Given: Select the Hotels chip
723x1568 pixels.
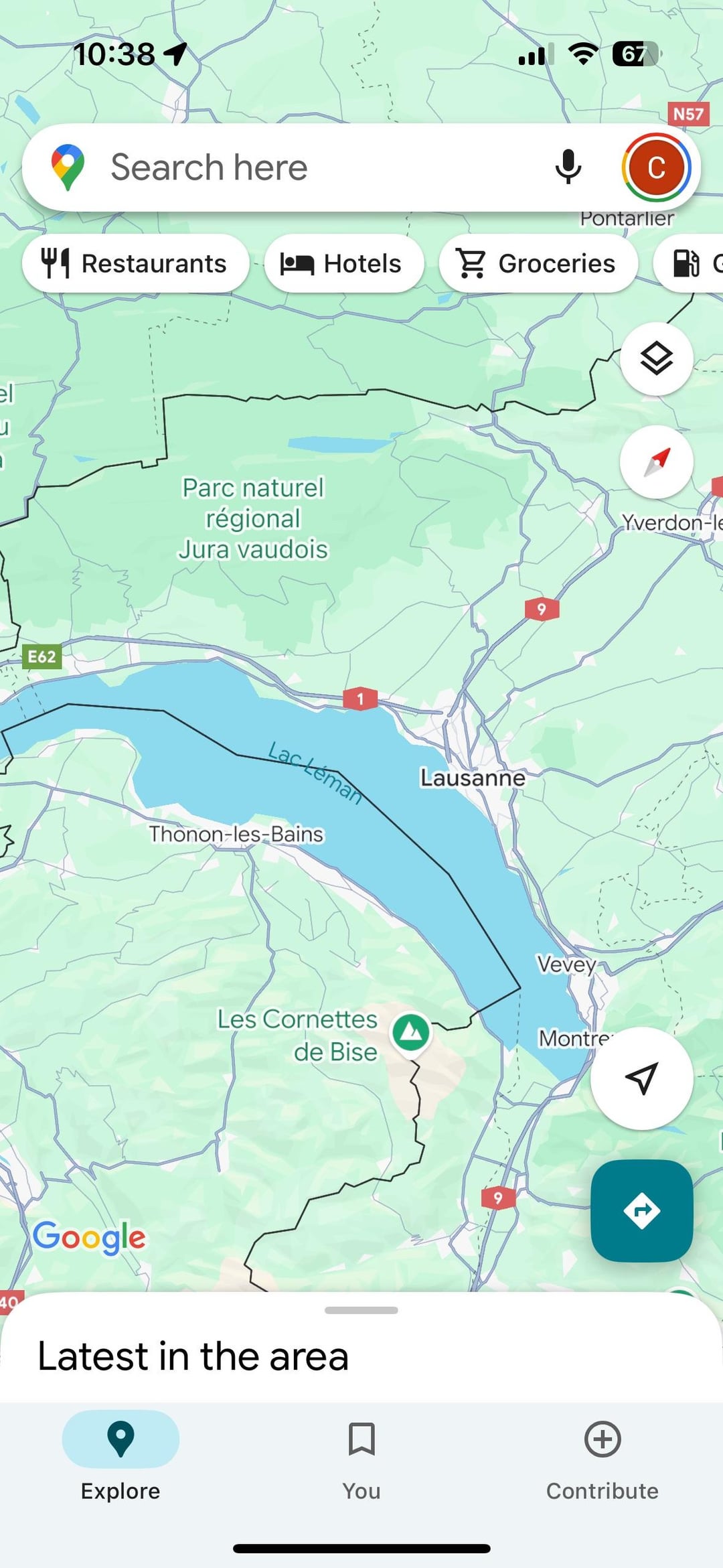Looking at the screenshot, I should tap(343, 263).
